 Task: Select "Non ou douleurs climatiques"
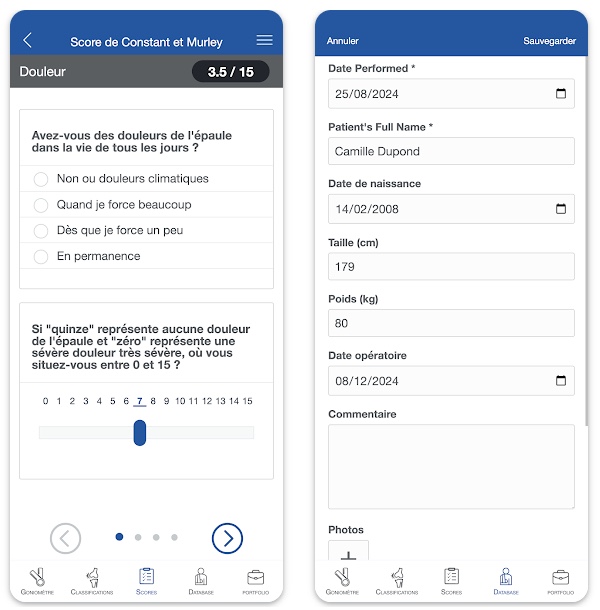pyautogui.click(x=41, y=179)
